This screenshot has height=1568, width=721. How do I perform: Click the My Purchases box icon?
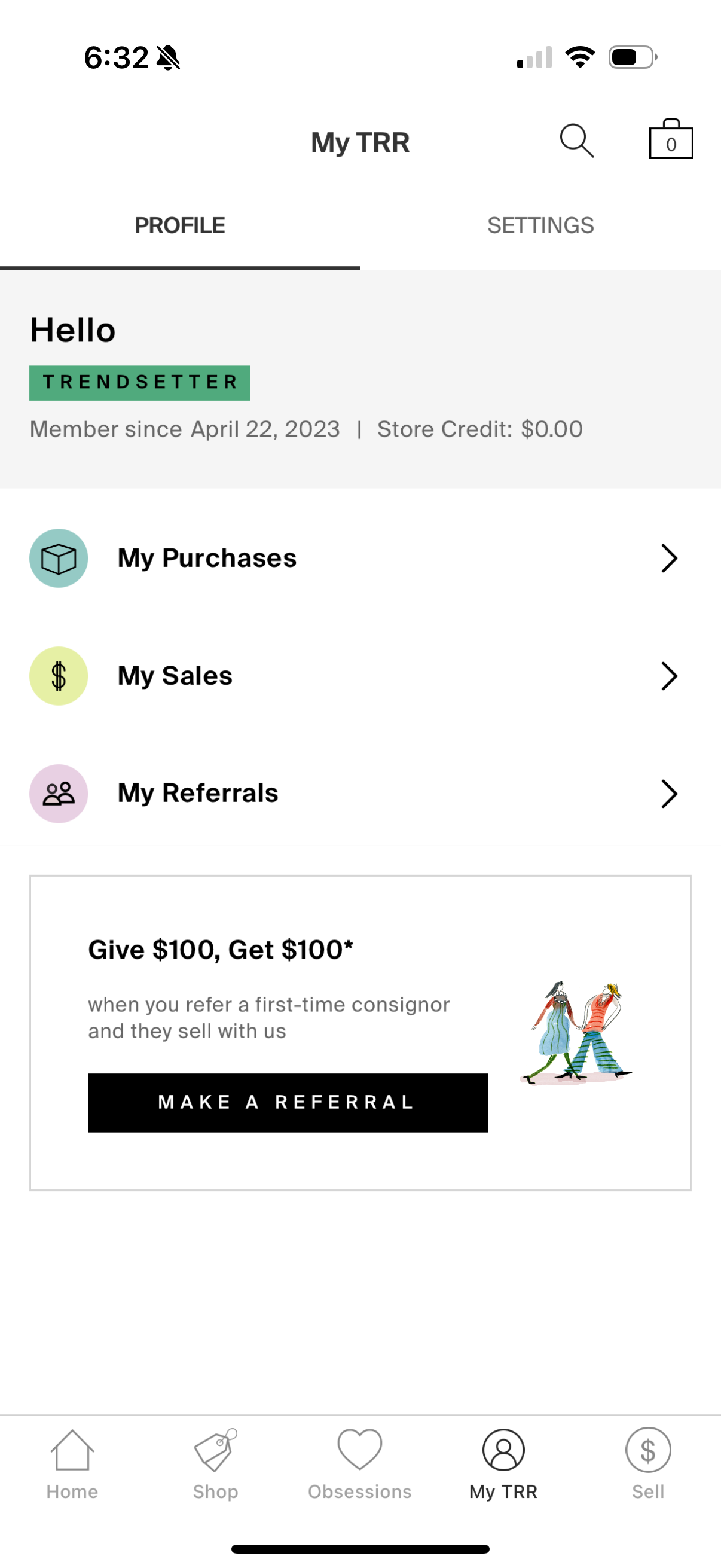tap(59, 557)
